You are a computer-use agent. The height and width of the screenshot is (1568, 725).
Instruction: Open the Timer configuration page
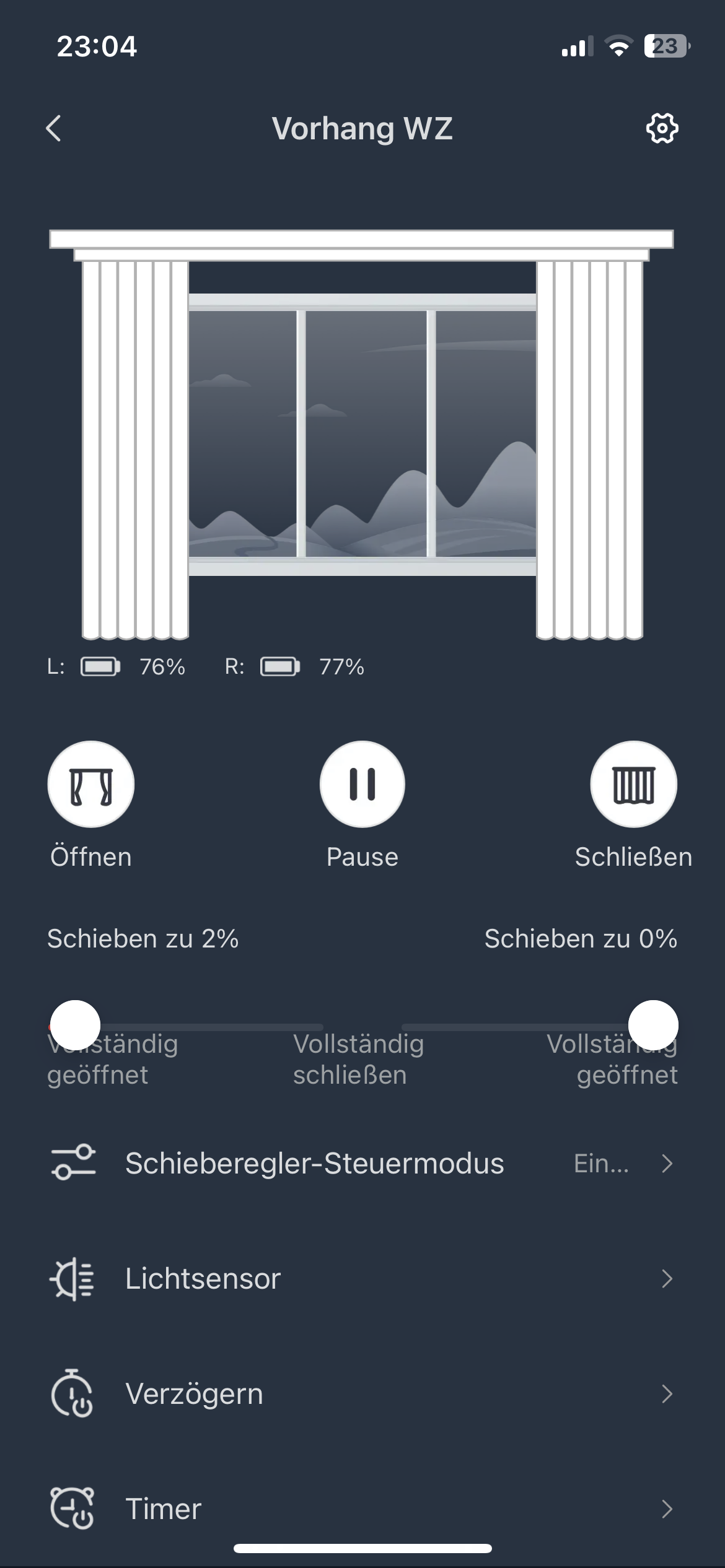coord(362,1509)
